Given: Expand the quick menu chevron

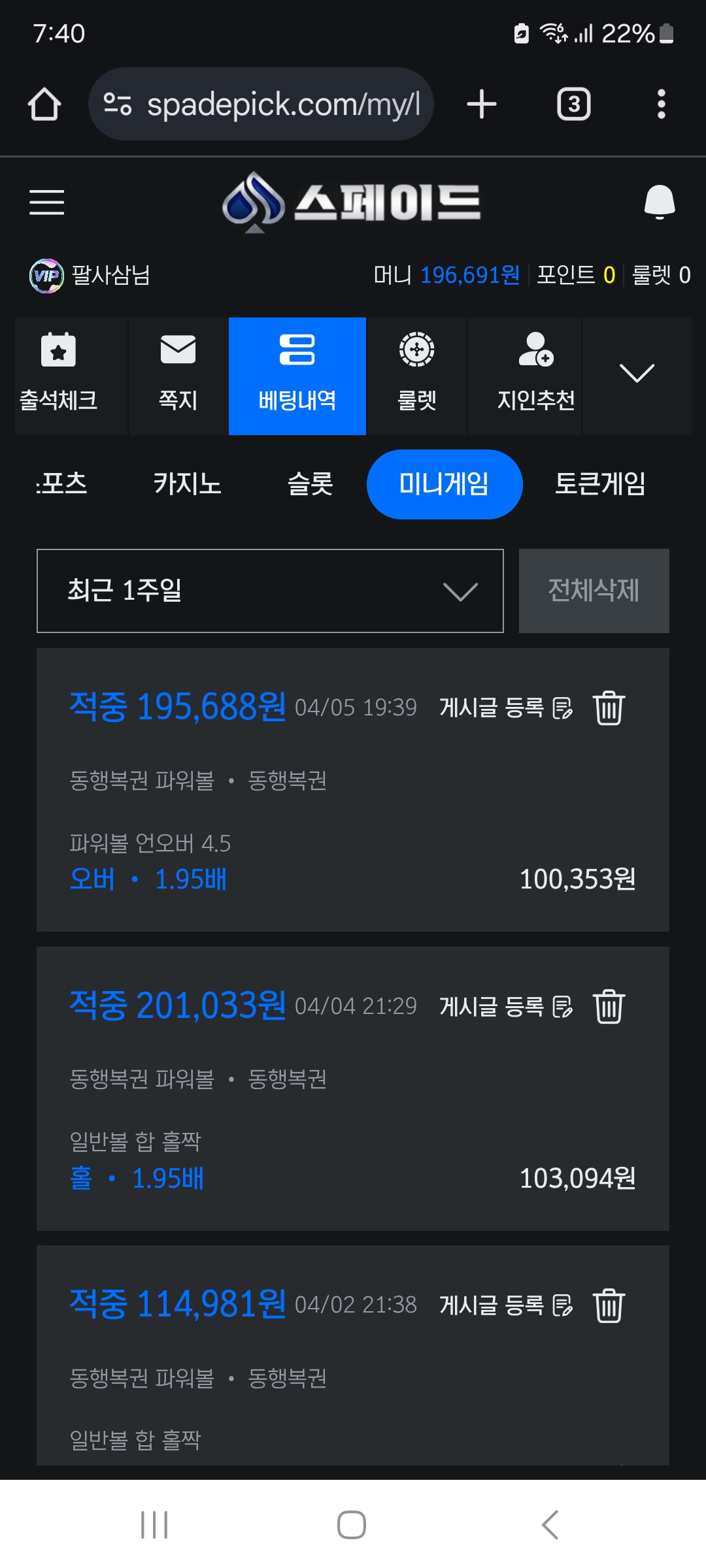Looking at the screenshot, I should tap(637, 376).
